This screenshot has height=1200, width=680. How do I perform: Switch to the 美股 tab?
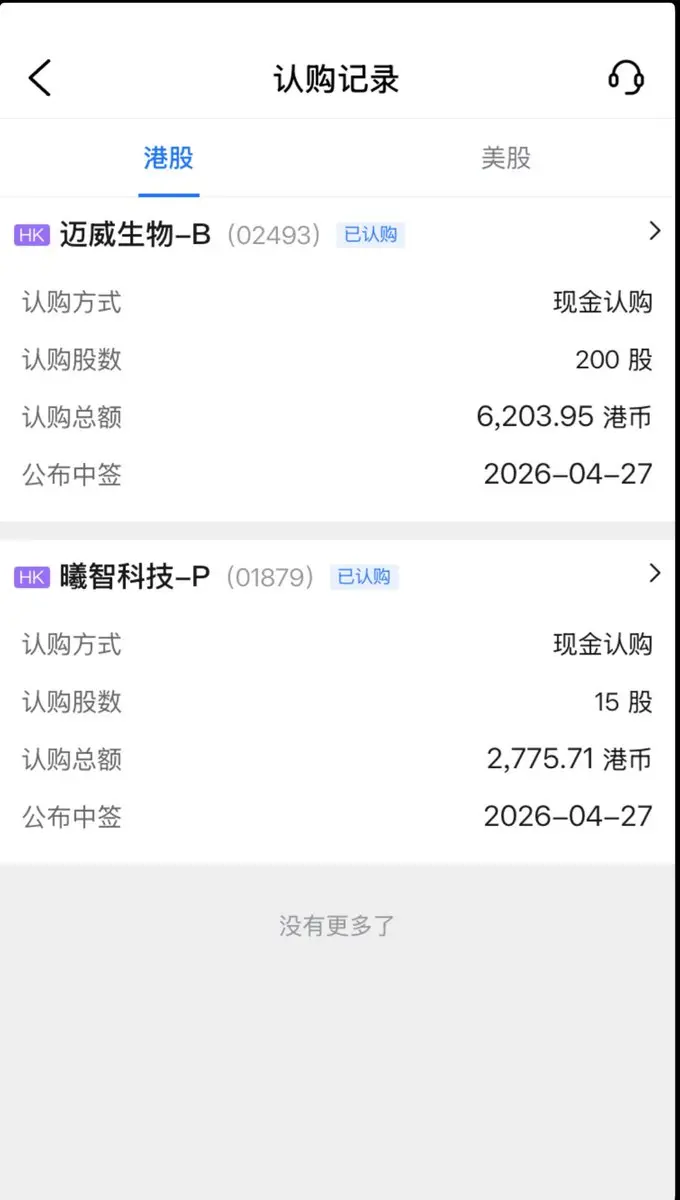coord(506,158)
